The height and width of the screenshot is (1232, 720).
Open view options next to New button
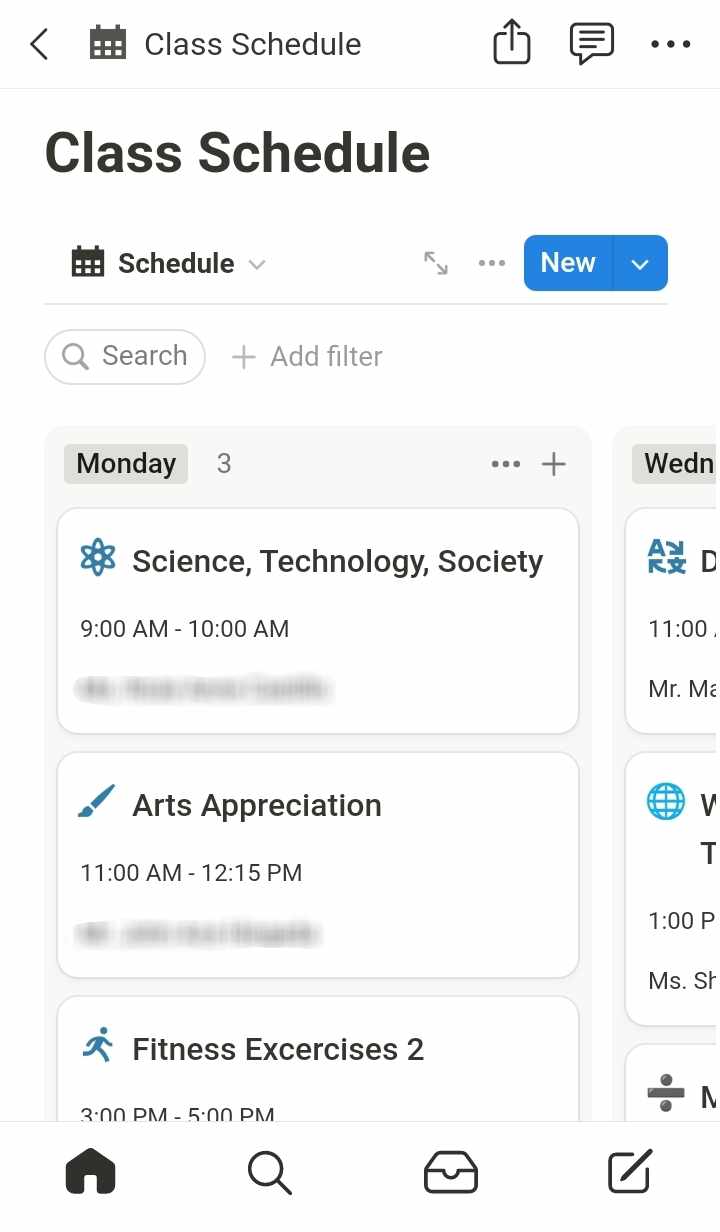[x=491, y=263]
